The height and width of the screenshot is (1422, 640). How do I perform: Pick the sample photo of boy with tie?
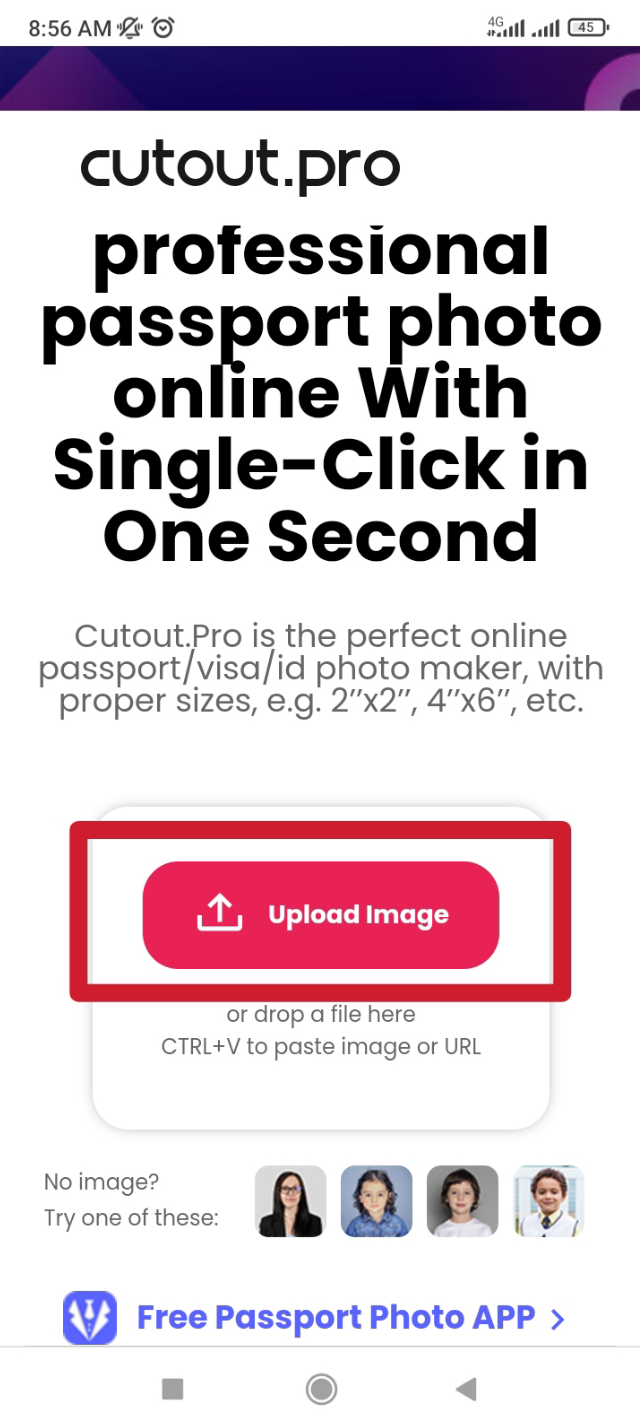548,1201
